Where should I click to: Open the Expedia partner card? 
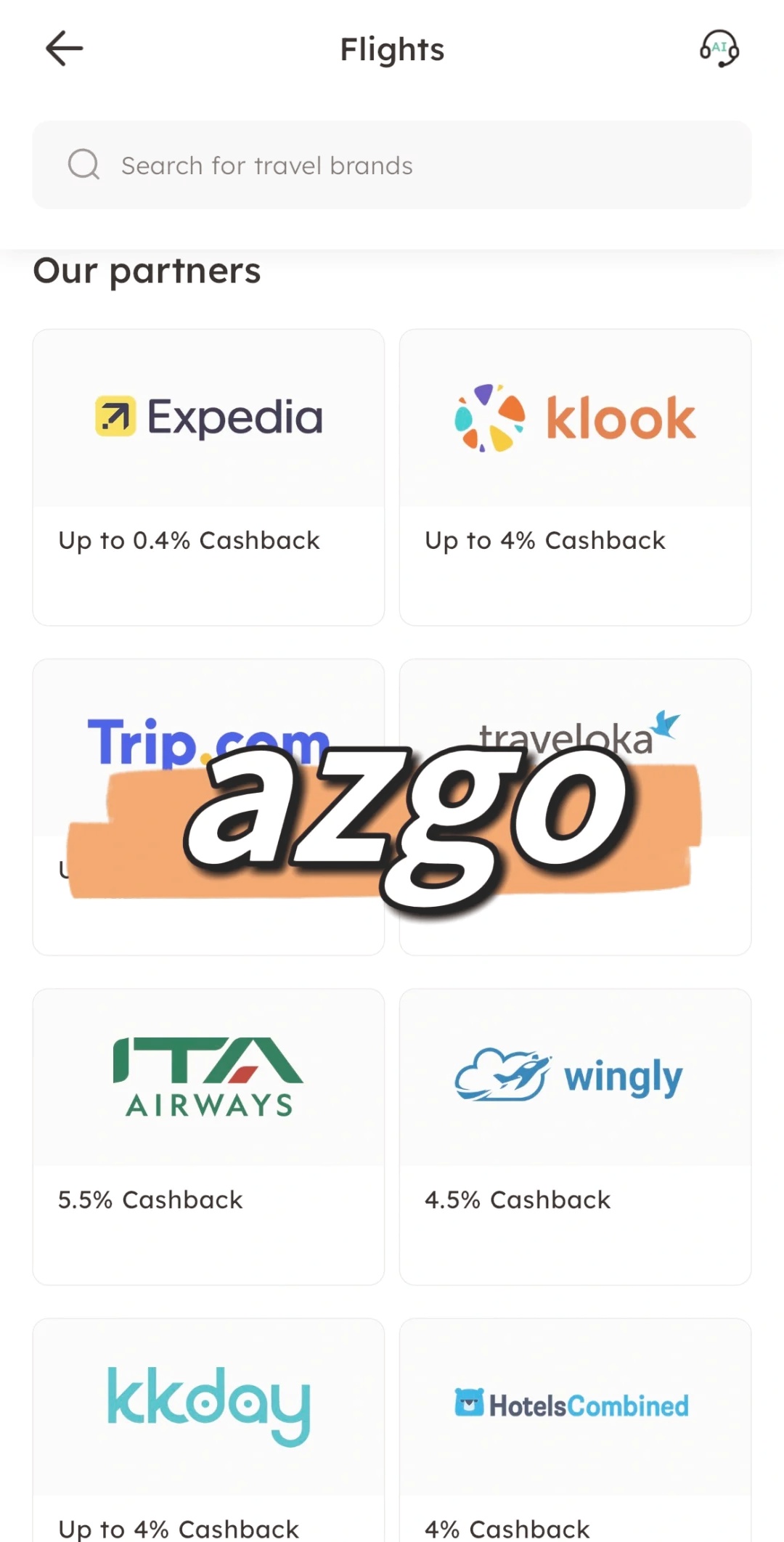[x=208, y=477]
